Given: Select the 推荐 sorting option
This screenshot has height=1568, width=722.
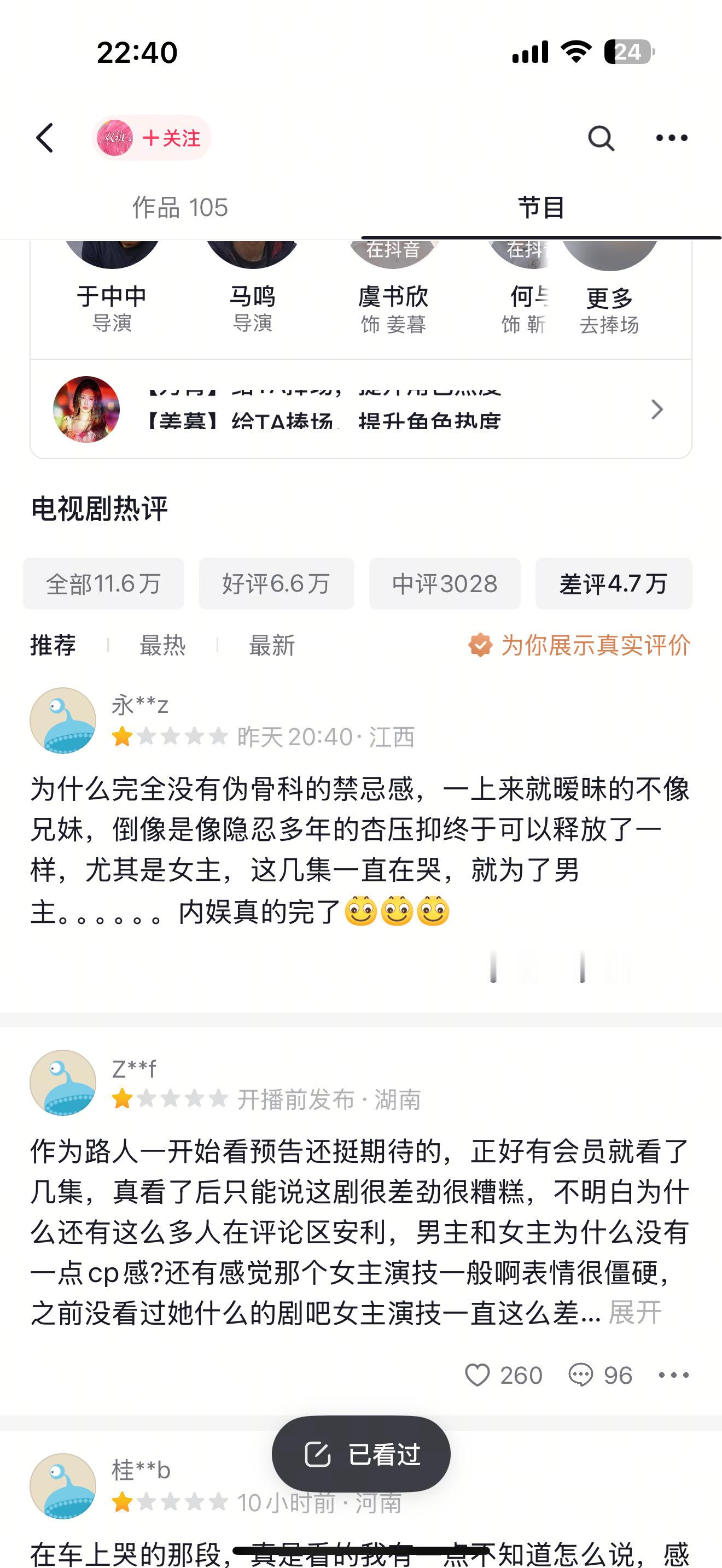Looking at the screenshot, I should tap(53, 646).
